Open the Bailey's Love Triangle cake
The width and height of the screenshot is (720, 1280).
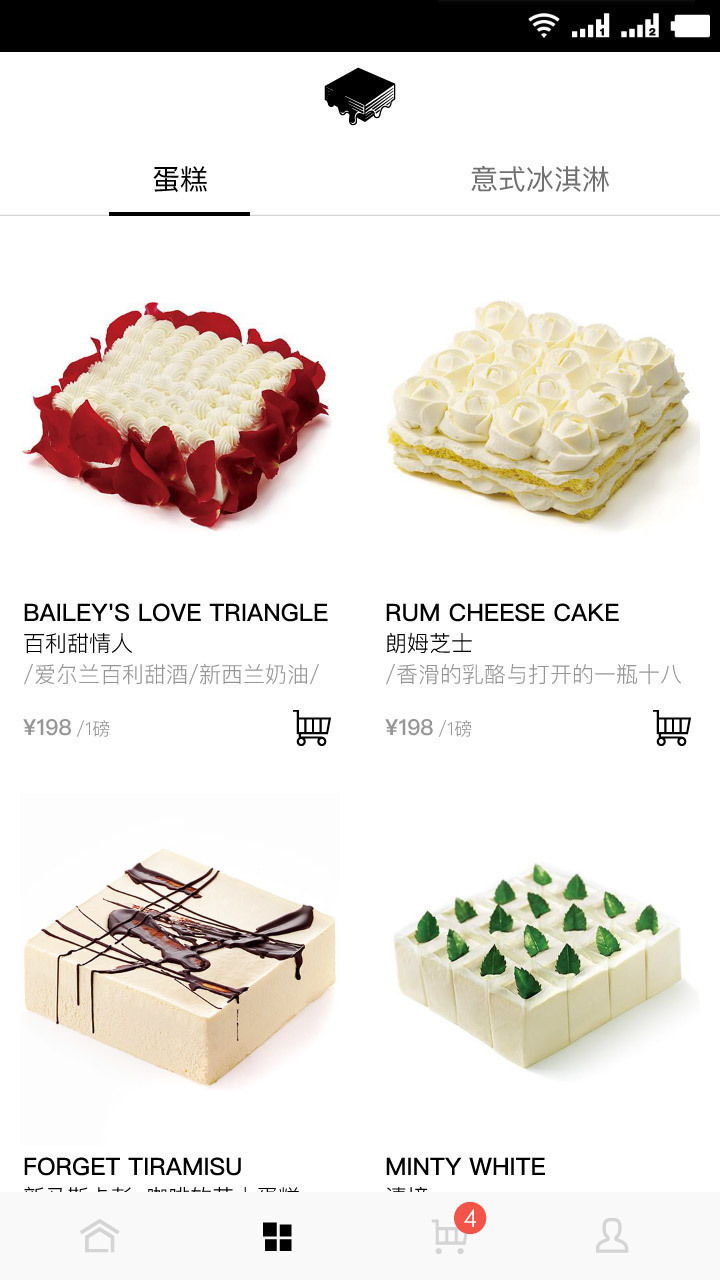pyautogui.click(x=177, y=415)
